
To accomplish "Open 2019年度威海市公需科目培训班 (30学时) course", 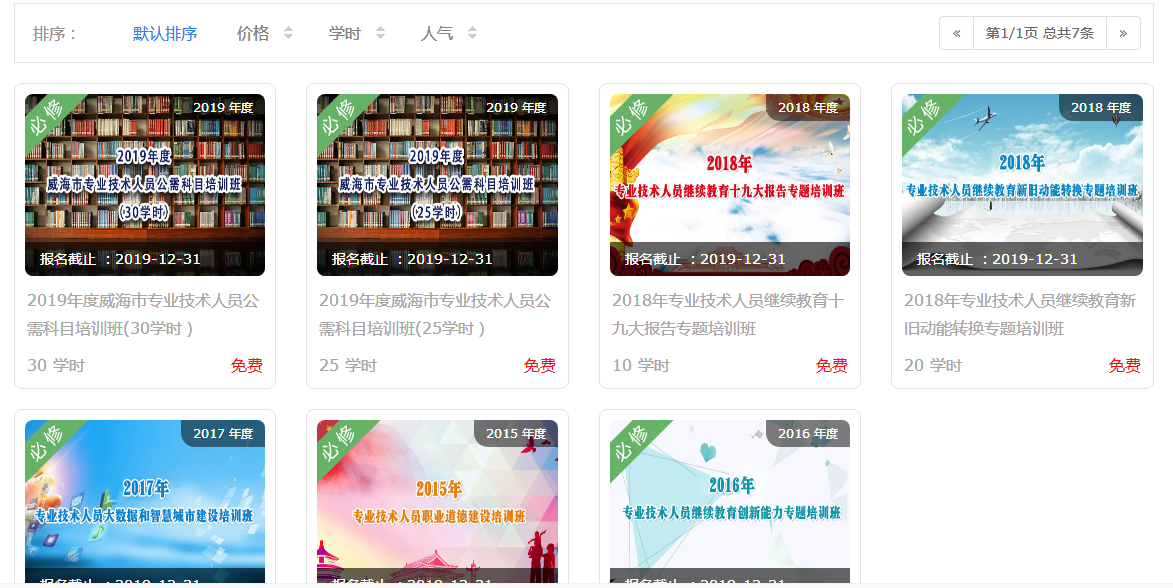I will [x=145, y=185].
